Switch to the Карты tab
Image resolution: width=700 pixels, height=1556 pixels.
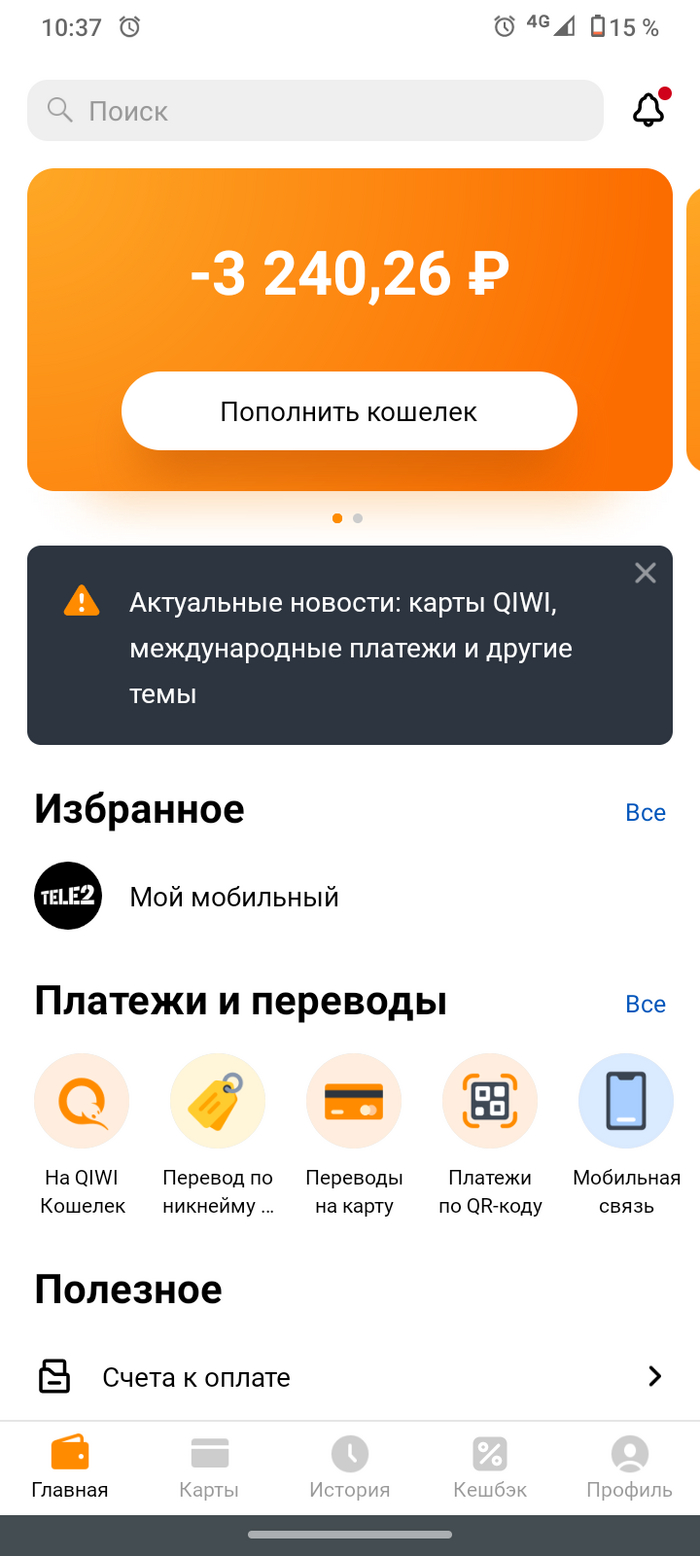point(209,1468)
